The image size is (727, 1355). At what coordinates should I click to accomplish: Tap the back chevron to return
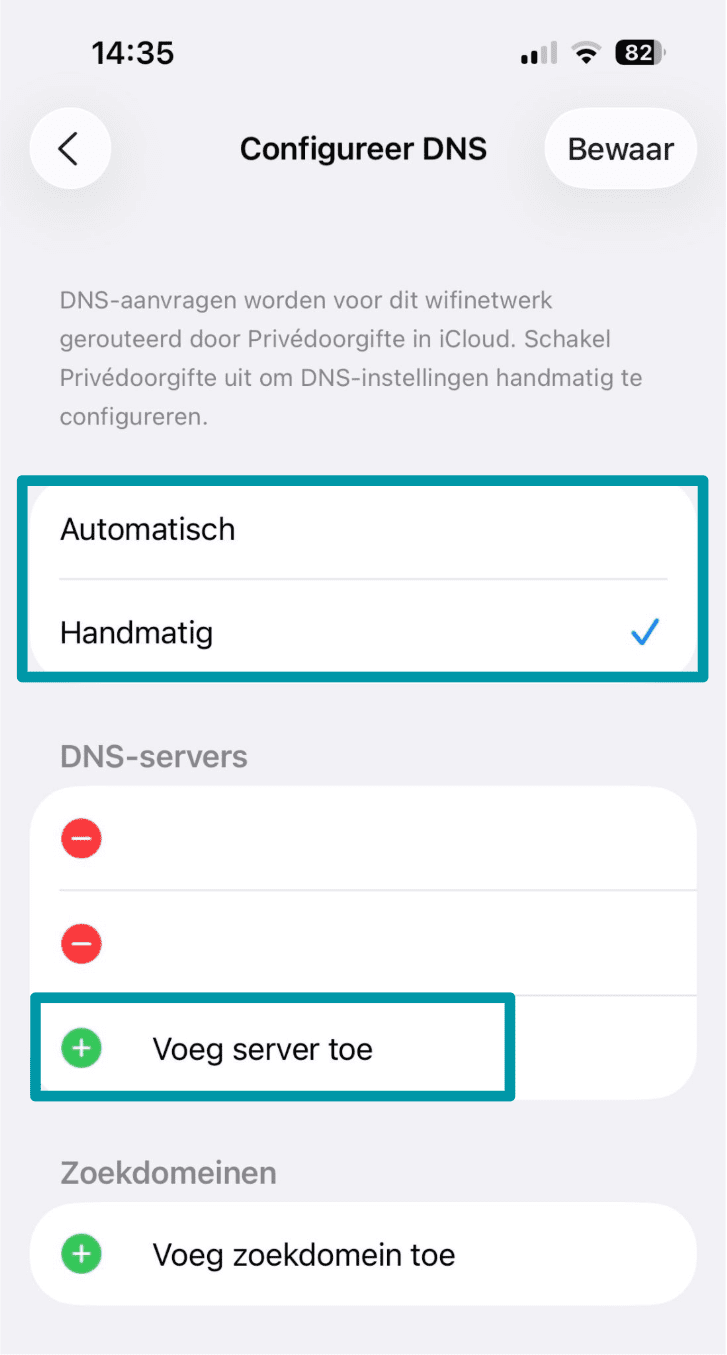pyautogui.click(x=69, y=148)
